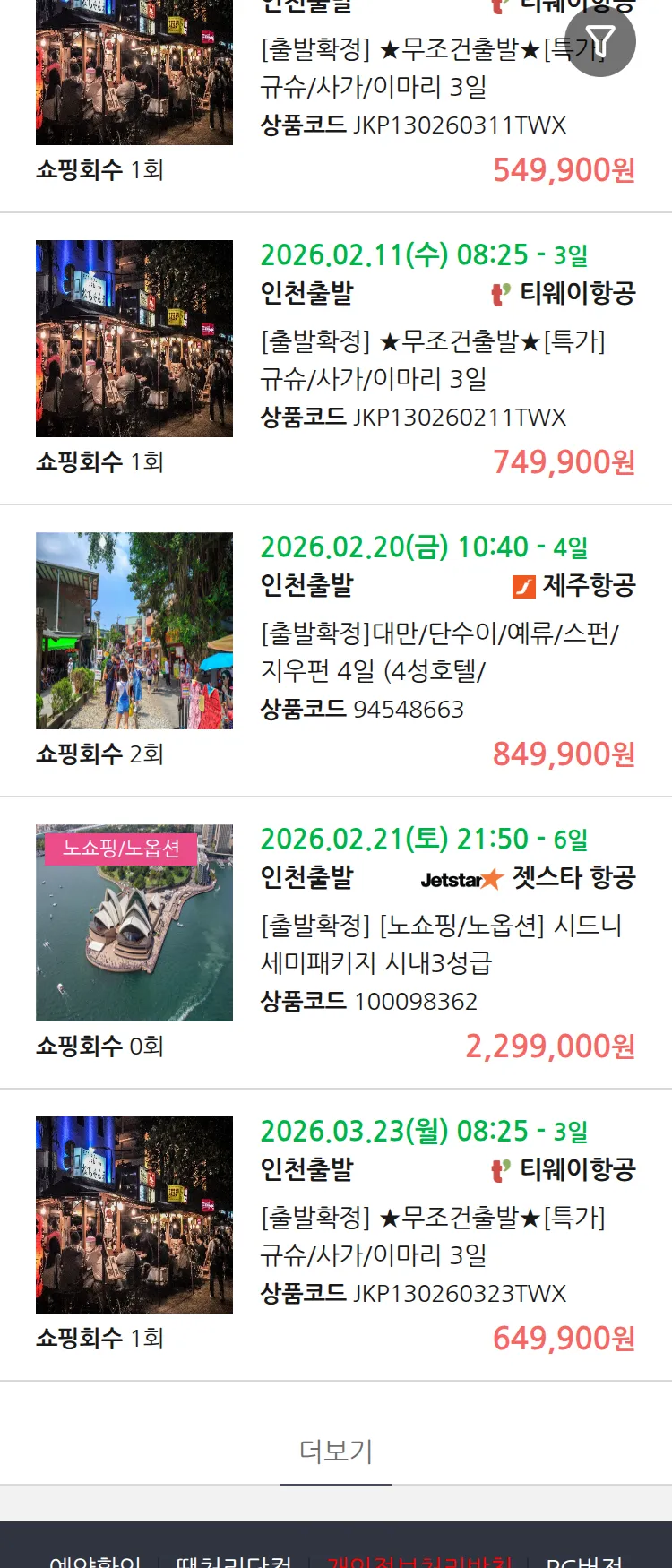Open the 개인정보처리방침 footer link

(419, 1561)
